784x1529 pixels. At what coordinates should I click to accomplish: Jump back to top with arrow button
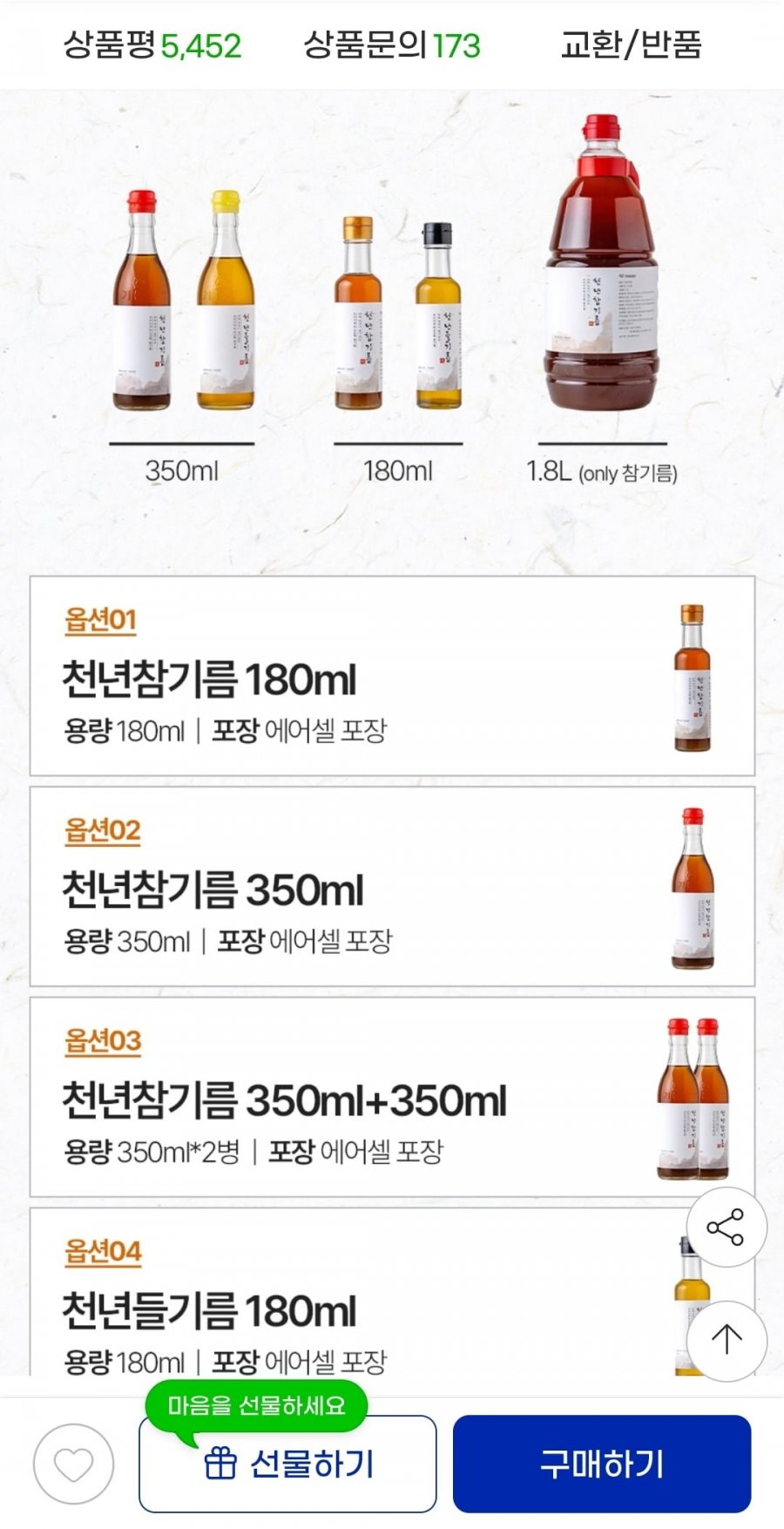(x=726, y=1340)
